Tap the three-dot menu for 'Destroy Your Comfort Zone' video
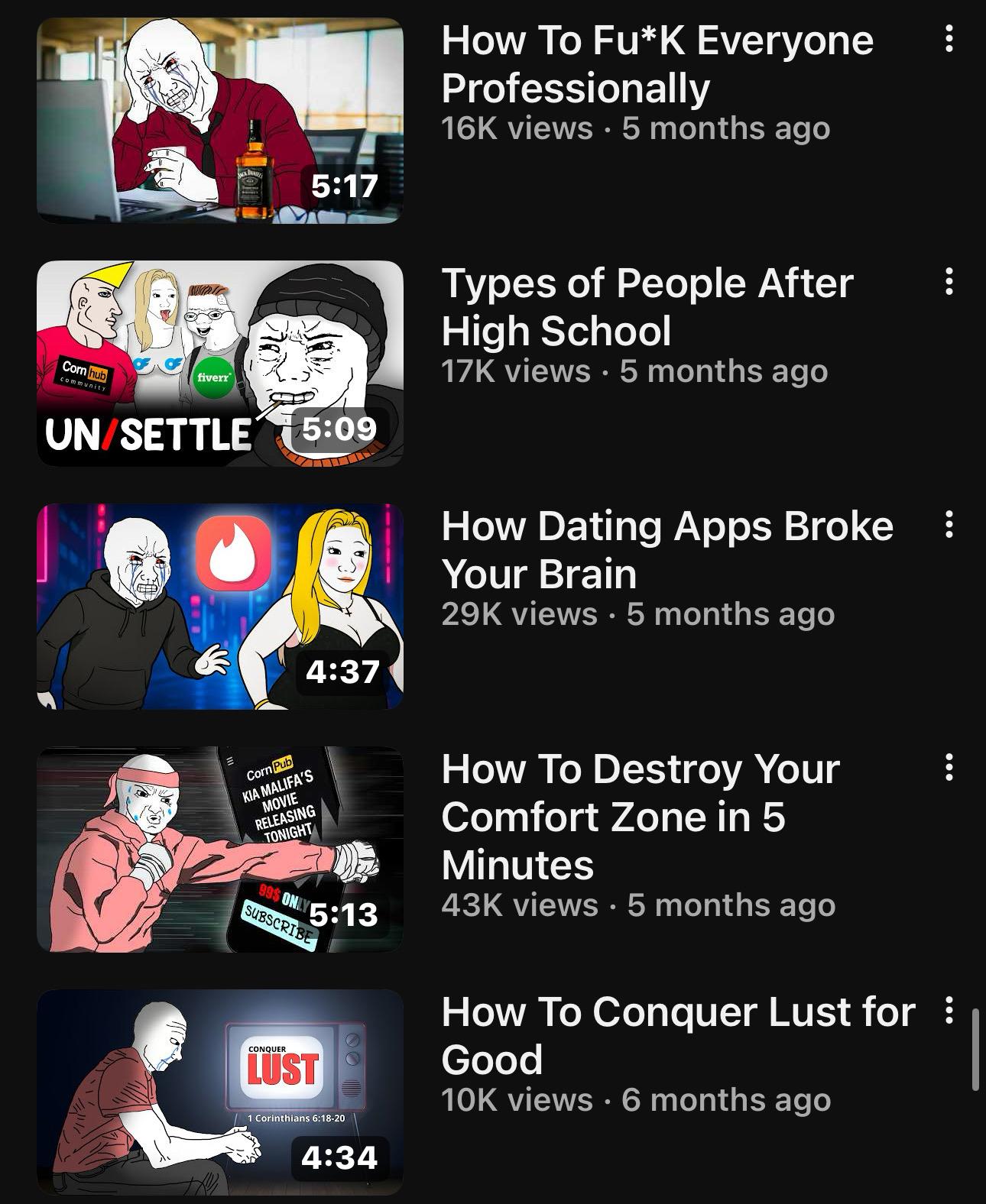The height and width of the screenshot is (1204, 986). pos(949,767)
